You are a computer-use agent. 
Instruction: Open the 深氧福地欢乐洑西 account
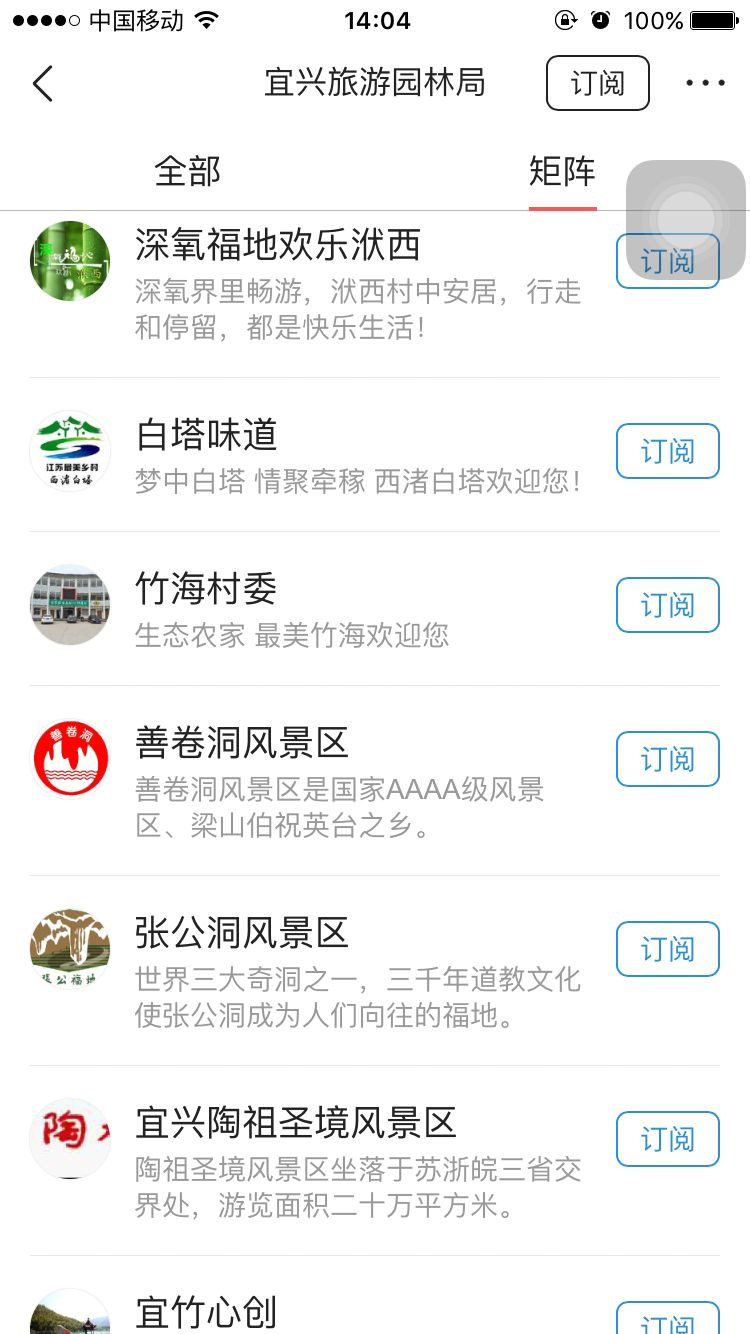point(278,246)
